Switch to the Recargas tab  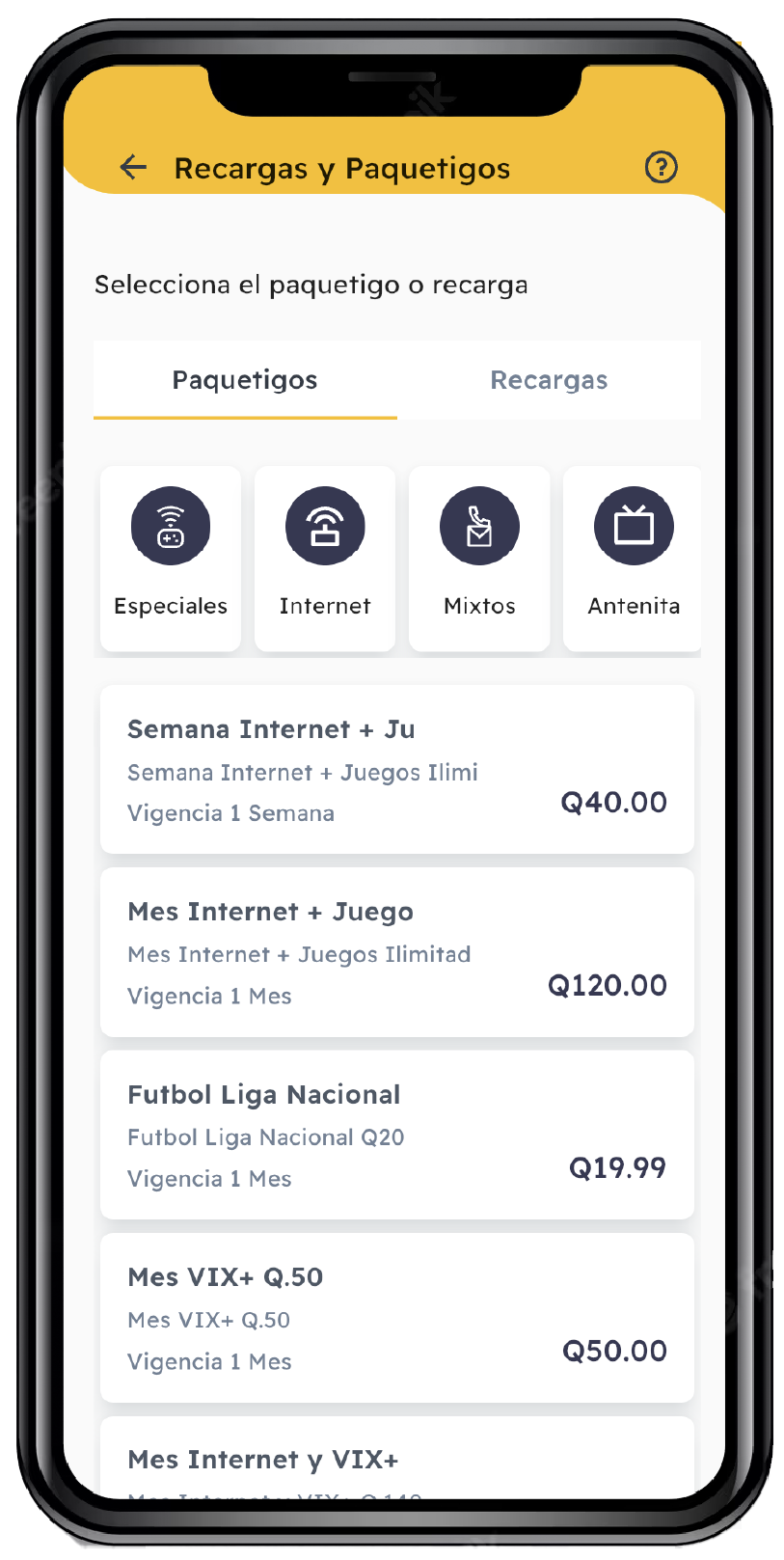549,380
